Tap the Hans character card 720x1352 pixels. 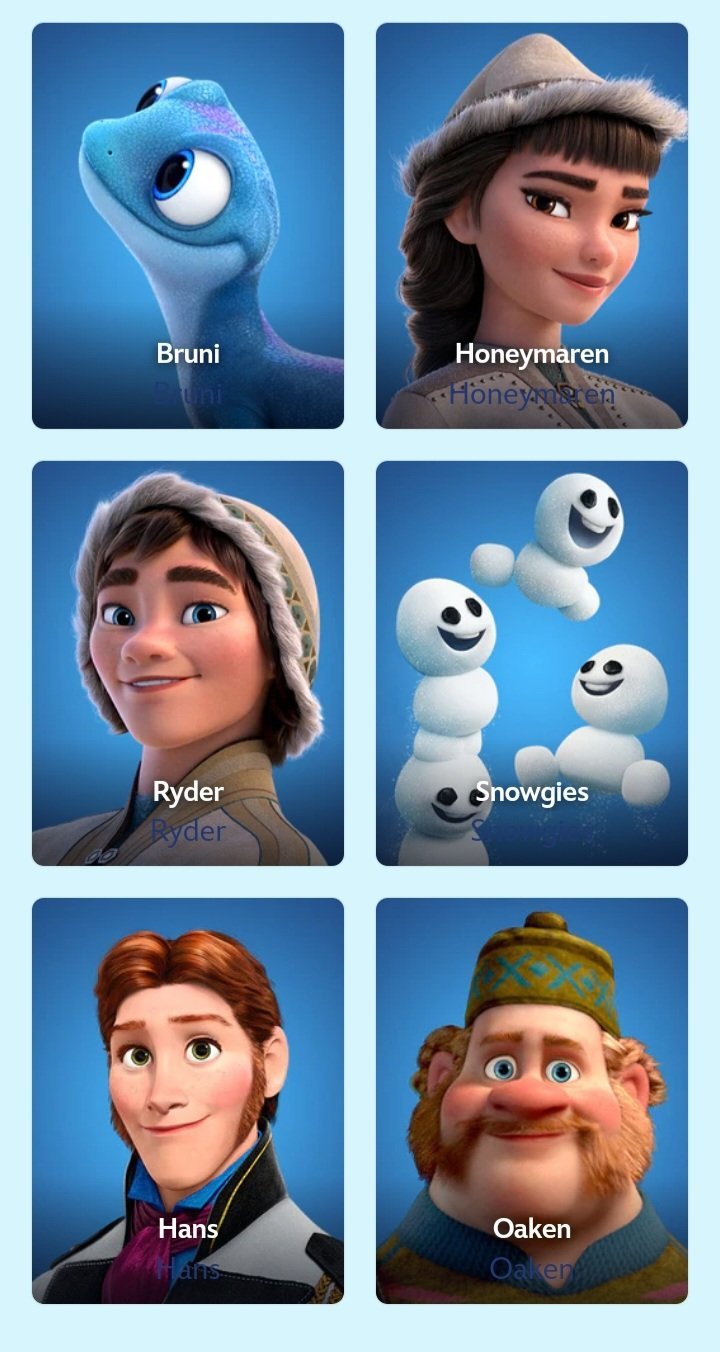(x=188, y=1100)
